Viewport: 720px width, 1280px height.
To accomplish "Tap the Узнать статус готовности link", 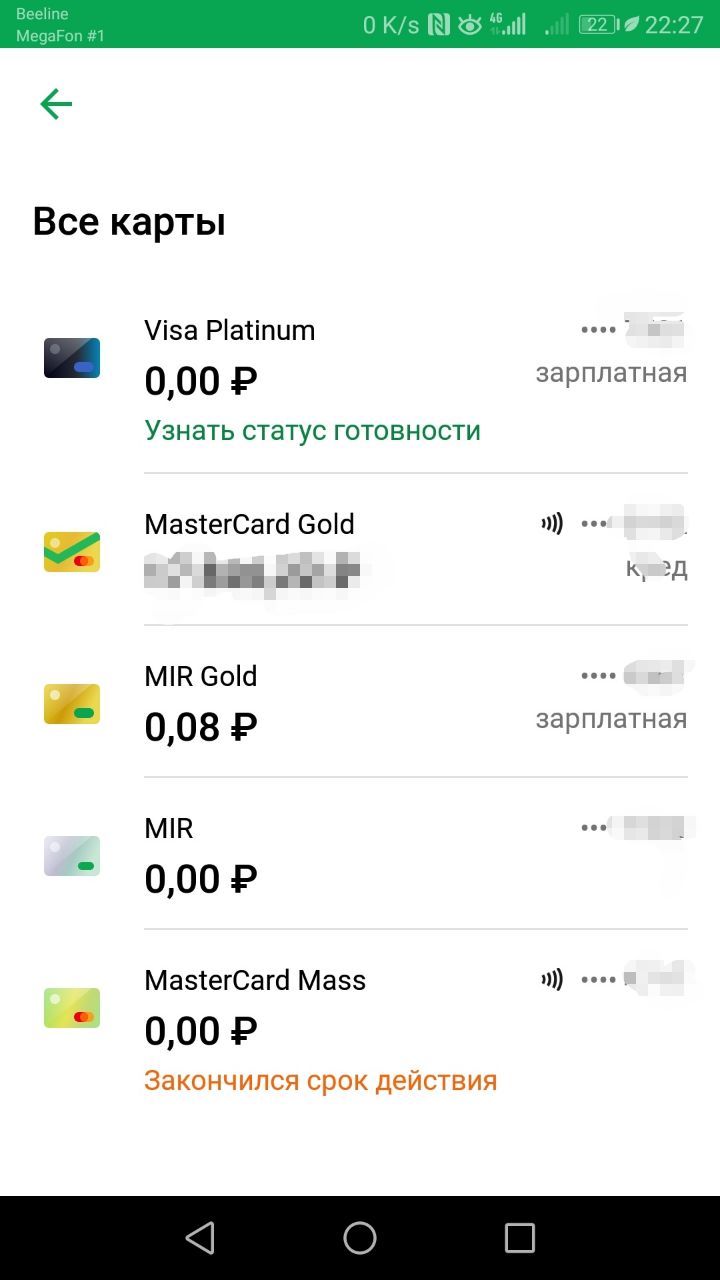I will 313,431.
